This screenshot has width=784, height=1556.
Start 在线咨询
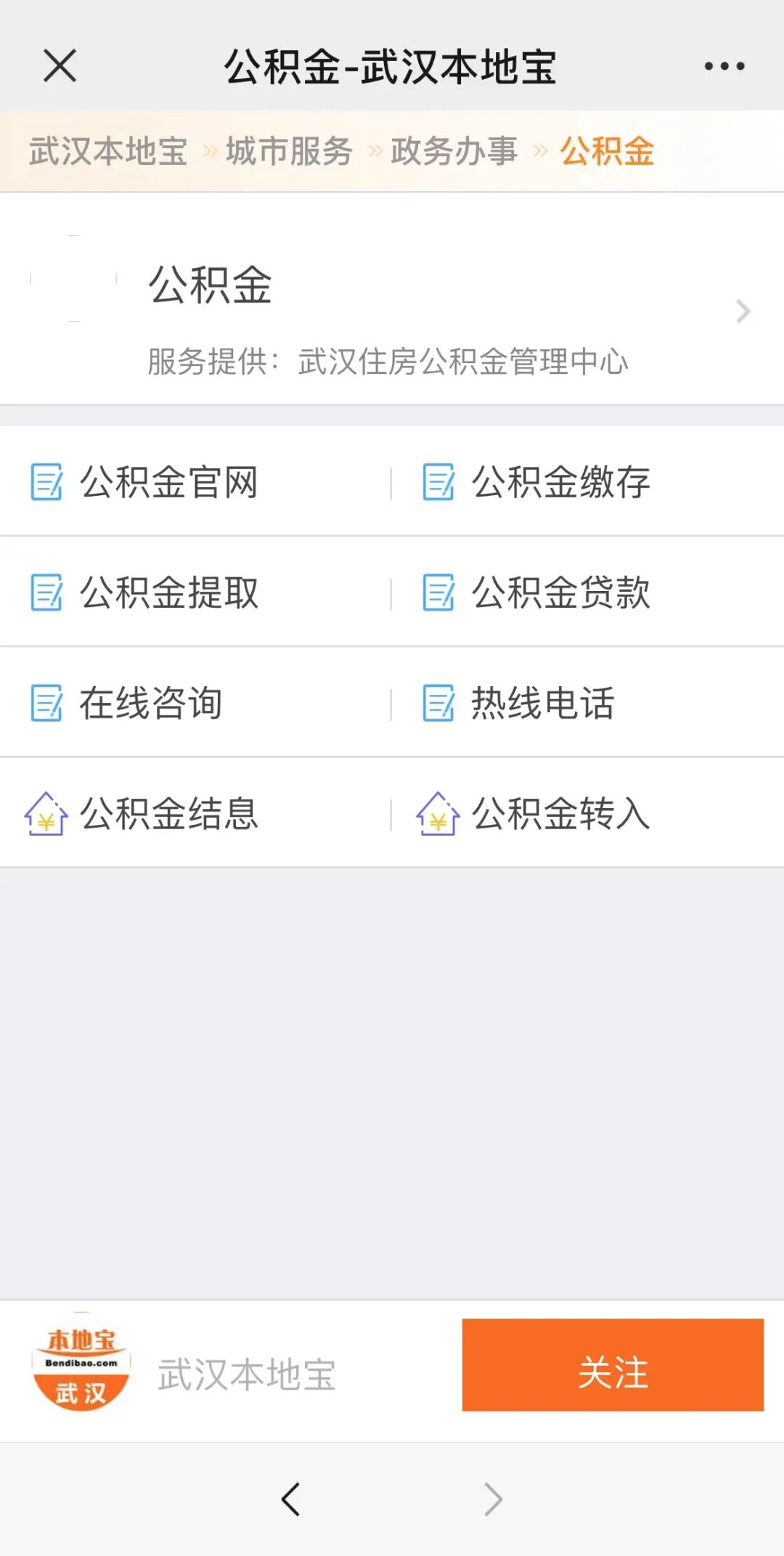[x=150, y=703]
